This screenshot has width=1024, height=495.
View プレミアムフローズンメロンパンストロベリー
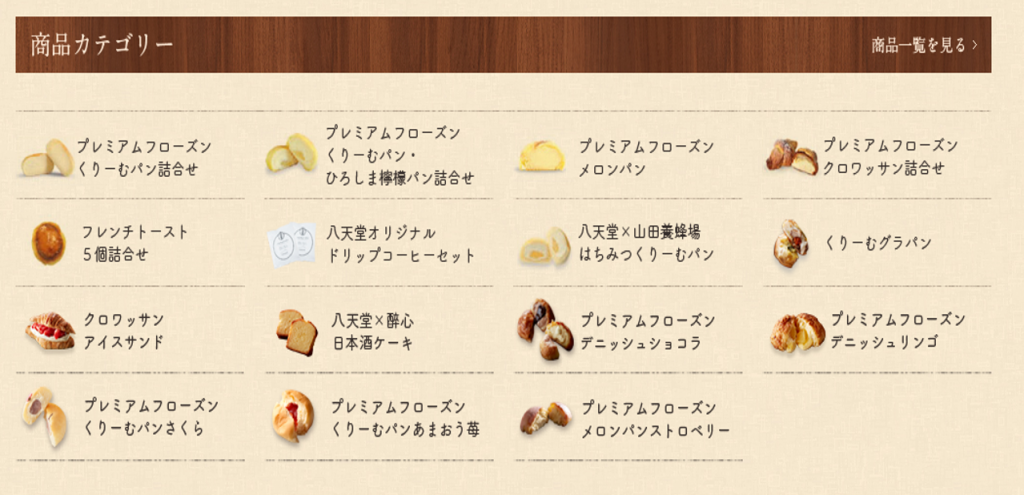coord(653,419)
